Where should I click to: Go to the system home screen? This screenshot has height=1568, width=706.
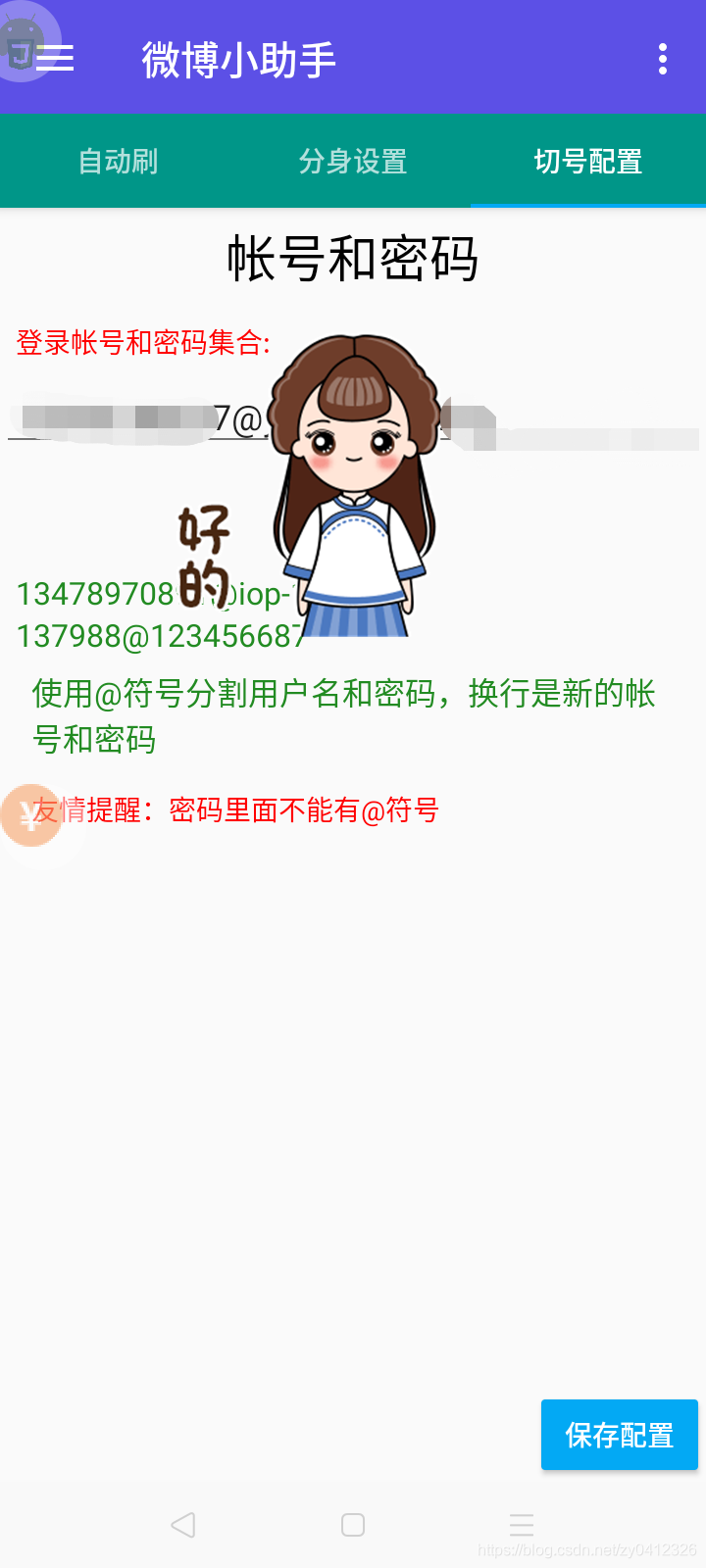click(353, 1525)
